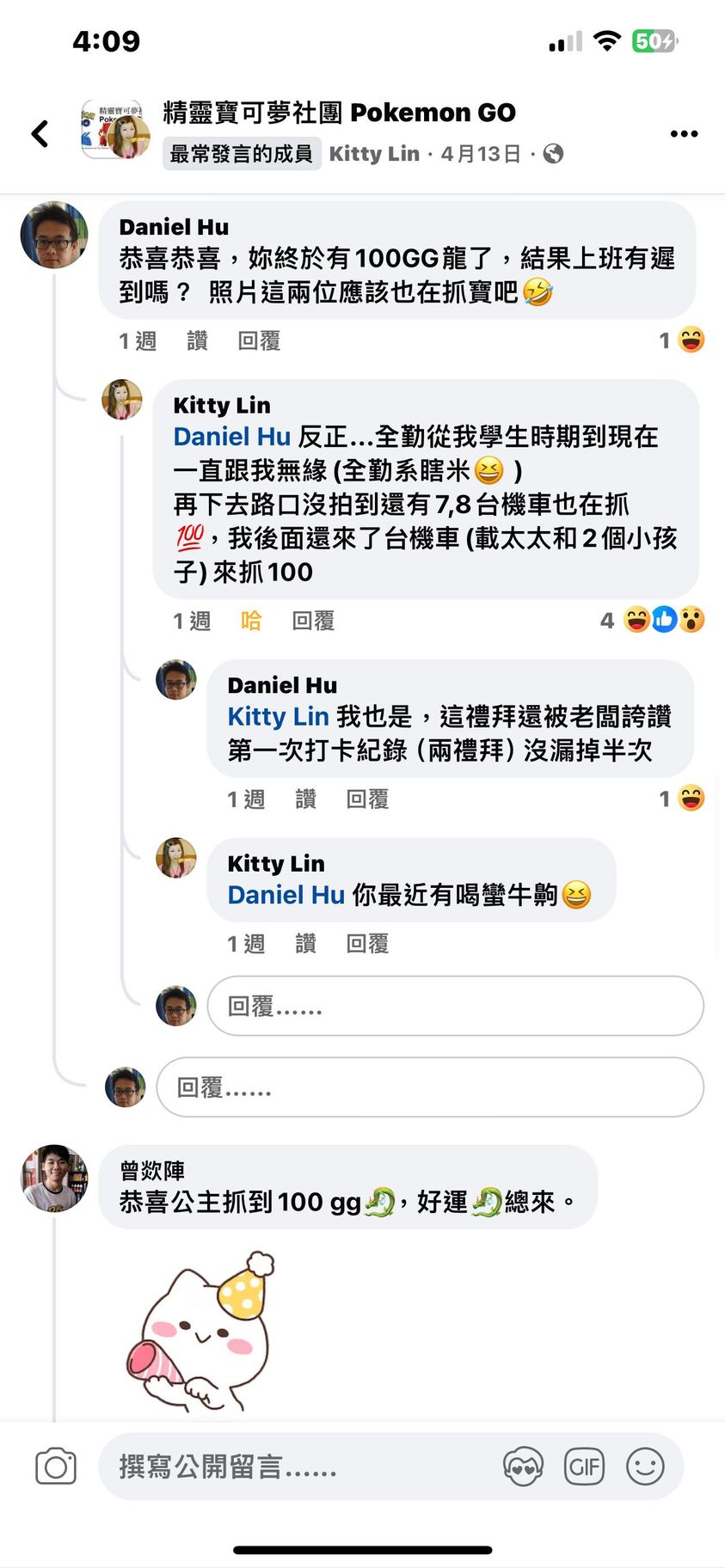Like Daniel Hu's 打卡紀錄 reply
This screenshot has height=1568, width=725.
click(x=305, y=799)
